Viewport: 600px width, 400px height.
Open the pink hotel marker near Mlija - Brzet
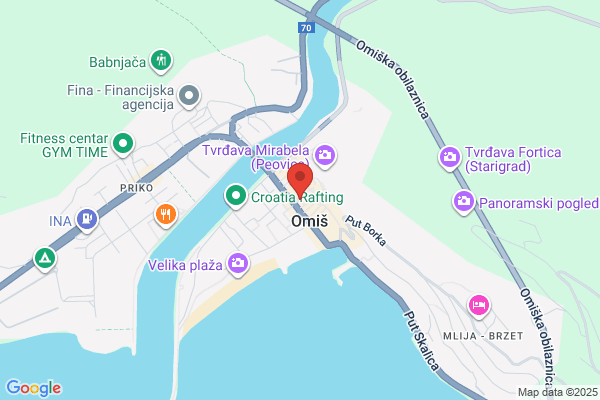479,305
